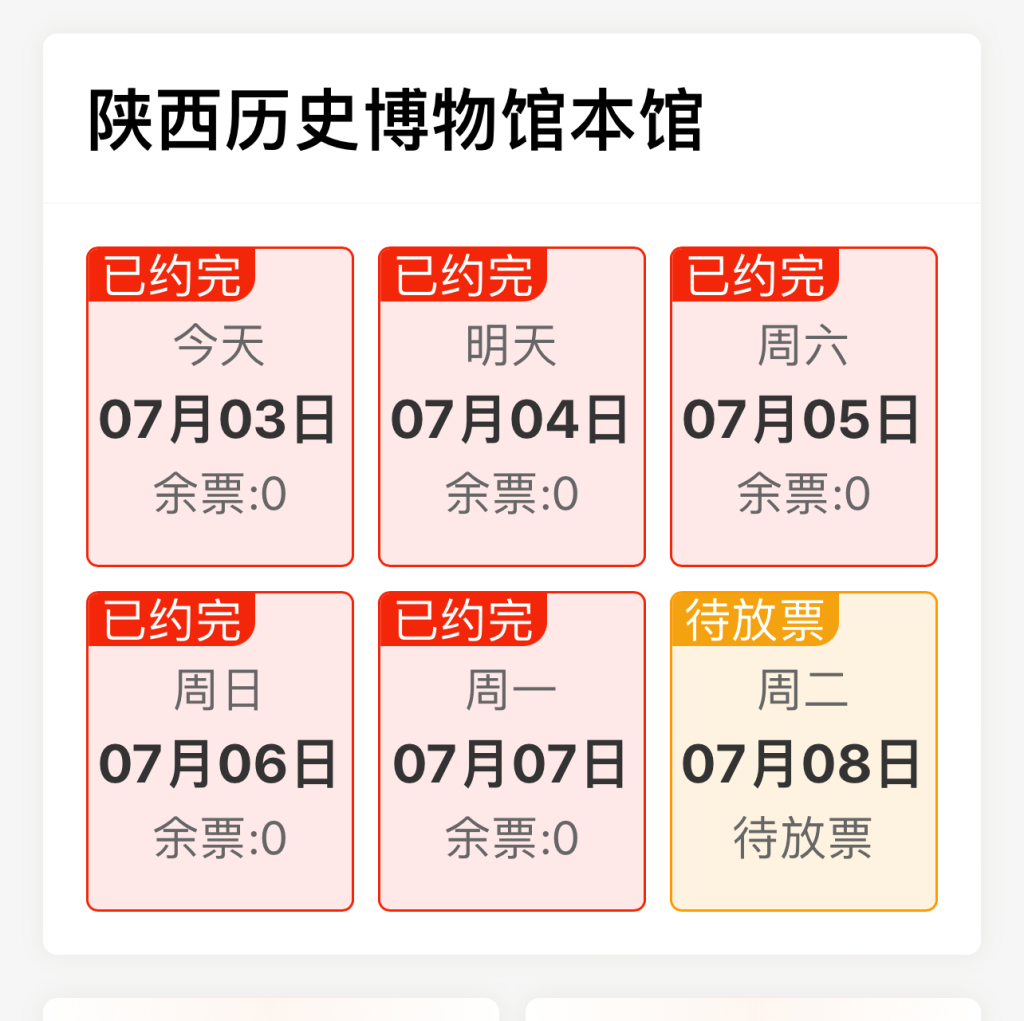This screenshot has height=1021, width=1024.
Task: Pick the 周日 07月06日 date card
Action: coord(220,752)
